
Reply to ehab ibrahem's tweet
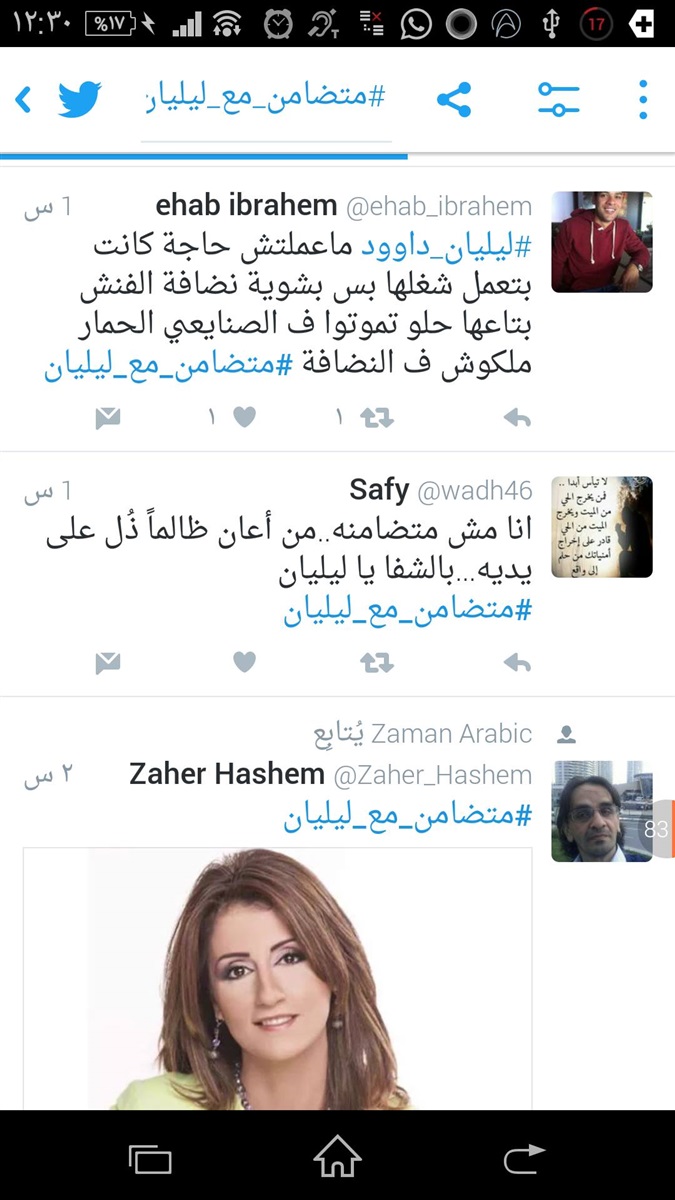point(517,418)
